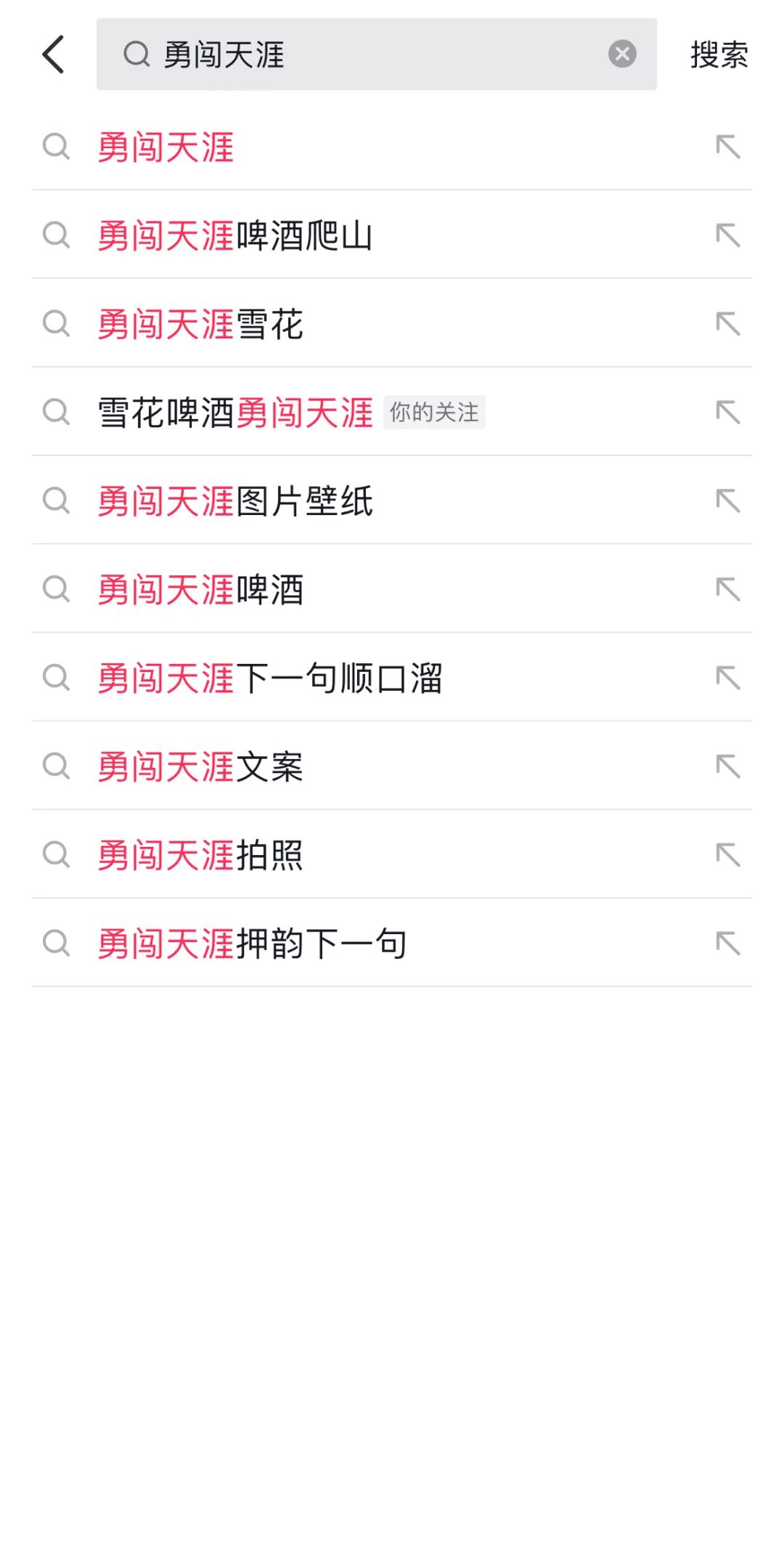Tap the 搜索 button
The width and height of the screenshot is (784, 1545).
click(x=719, y=55)
